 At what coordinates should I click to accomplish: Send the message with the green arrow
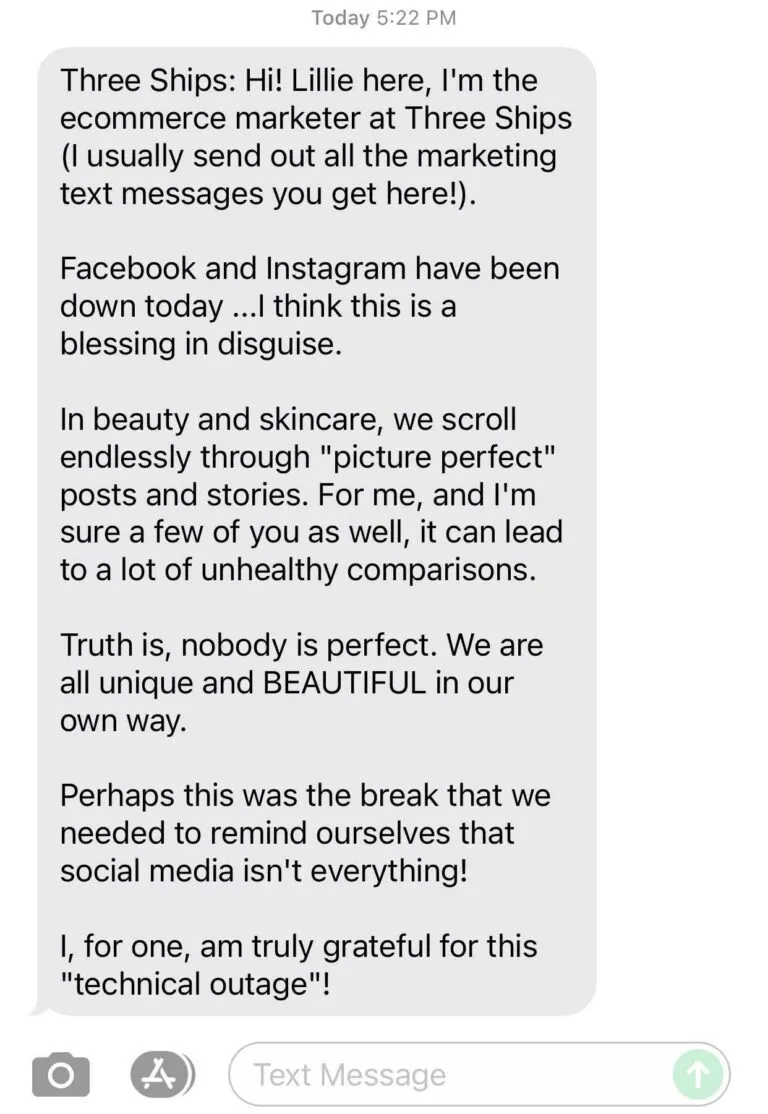699,1075
